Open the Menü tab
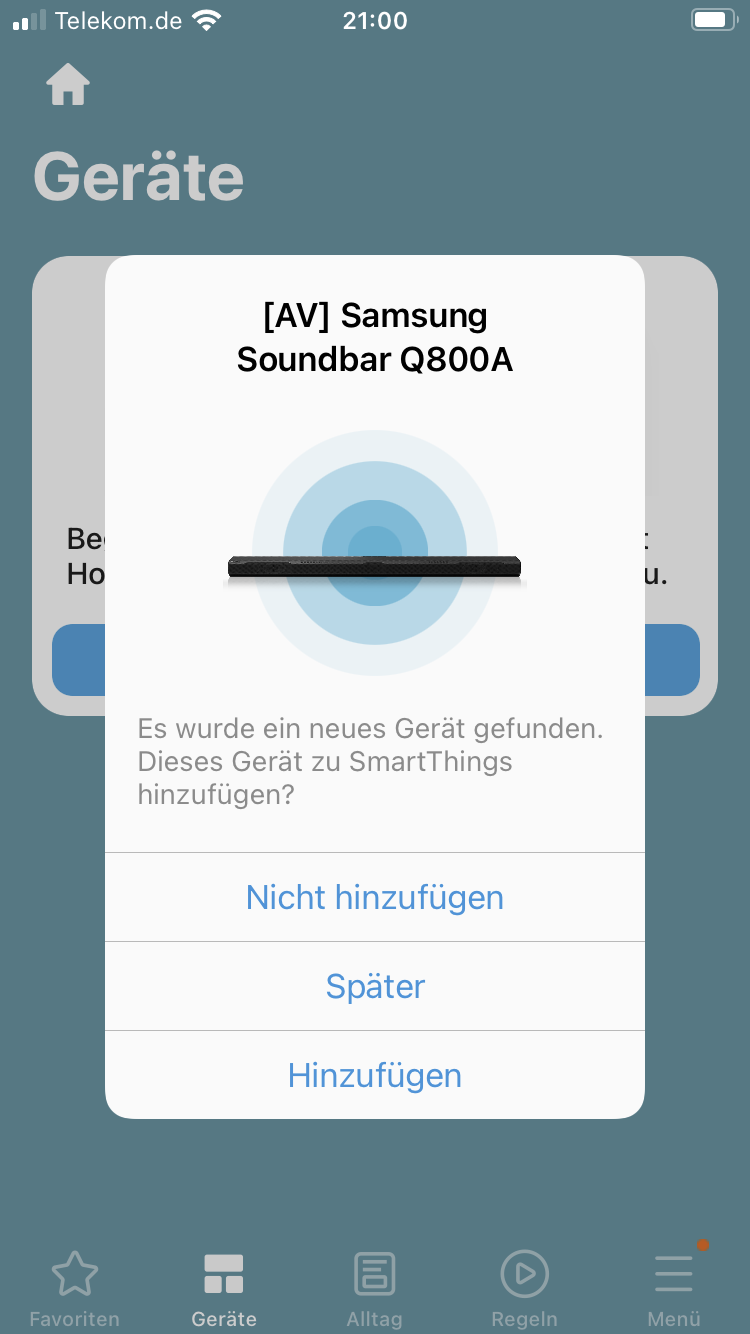Viewport: 750px width, 1334px height. [x=674, y=1288]
